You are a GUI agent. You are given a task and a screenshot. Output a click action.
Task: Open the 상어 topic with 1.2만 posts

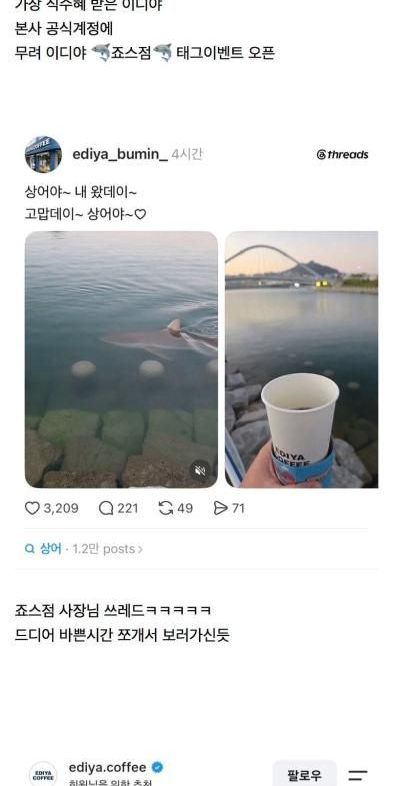tap(84, 549)
